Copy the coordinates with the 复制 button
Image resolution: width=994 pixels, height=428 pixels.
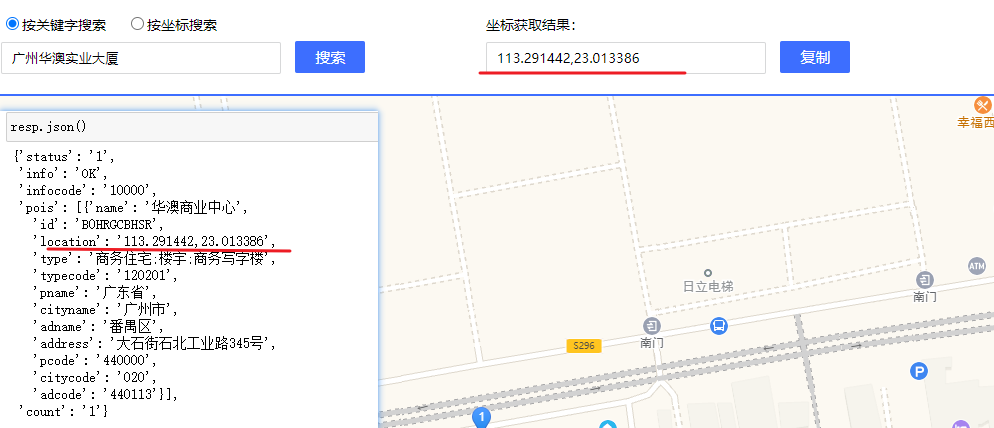[815, 57]
